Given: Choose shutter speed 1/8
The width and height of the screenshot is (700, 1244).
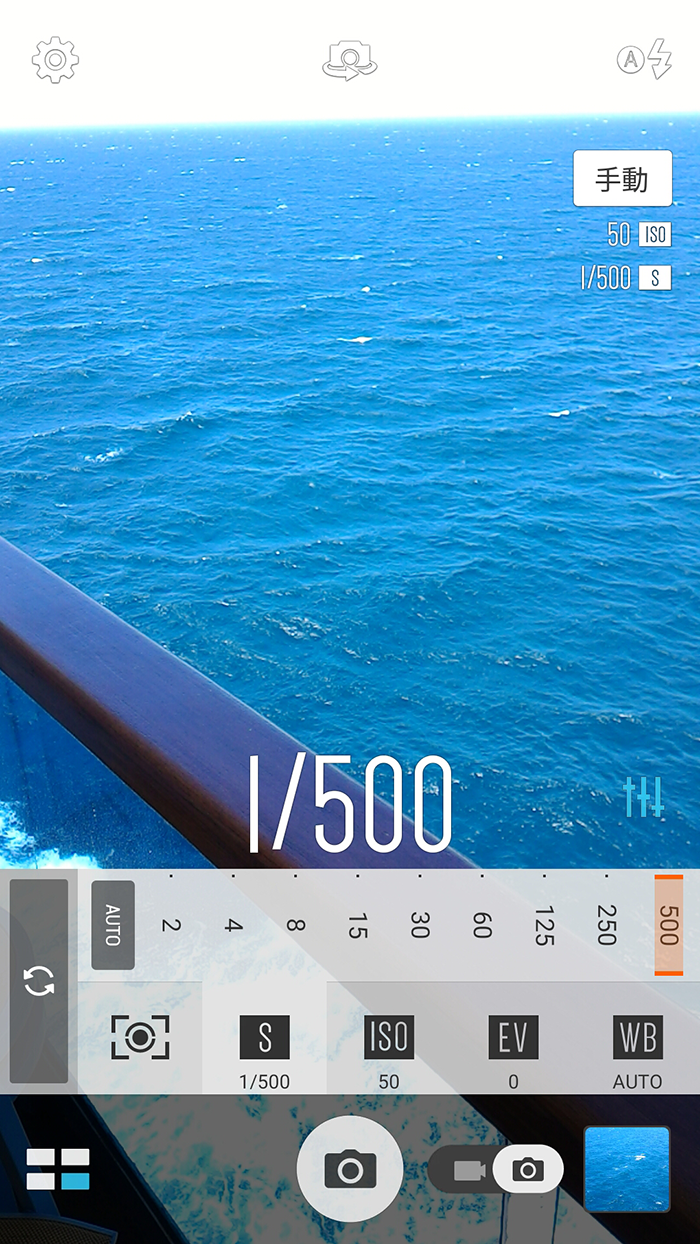Looking at the screenshot, I should [295, 925].
